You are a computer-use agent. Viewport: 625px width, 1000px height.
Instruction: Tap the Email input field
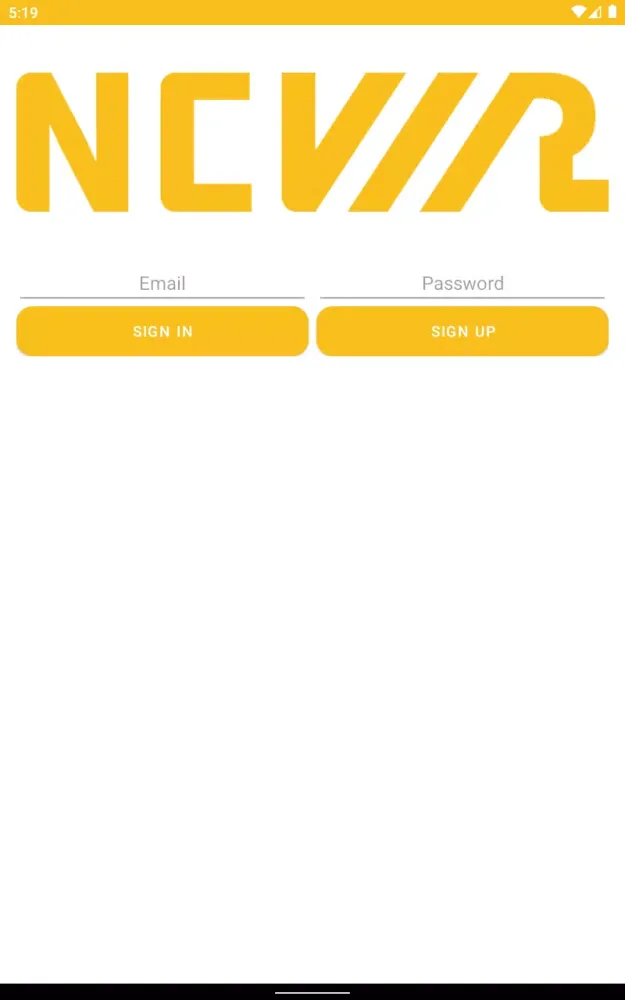(162, 283)
